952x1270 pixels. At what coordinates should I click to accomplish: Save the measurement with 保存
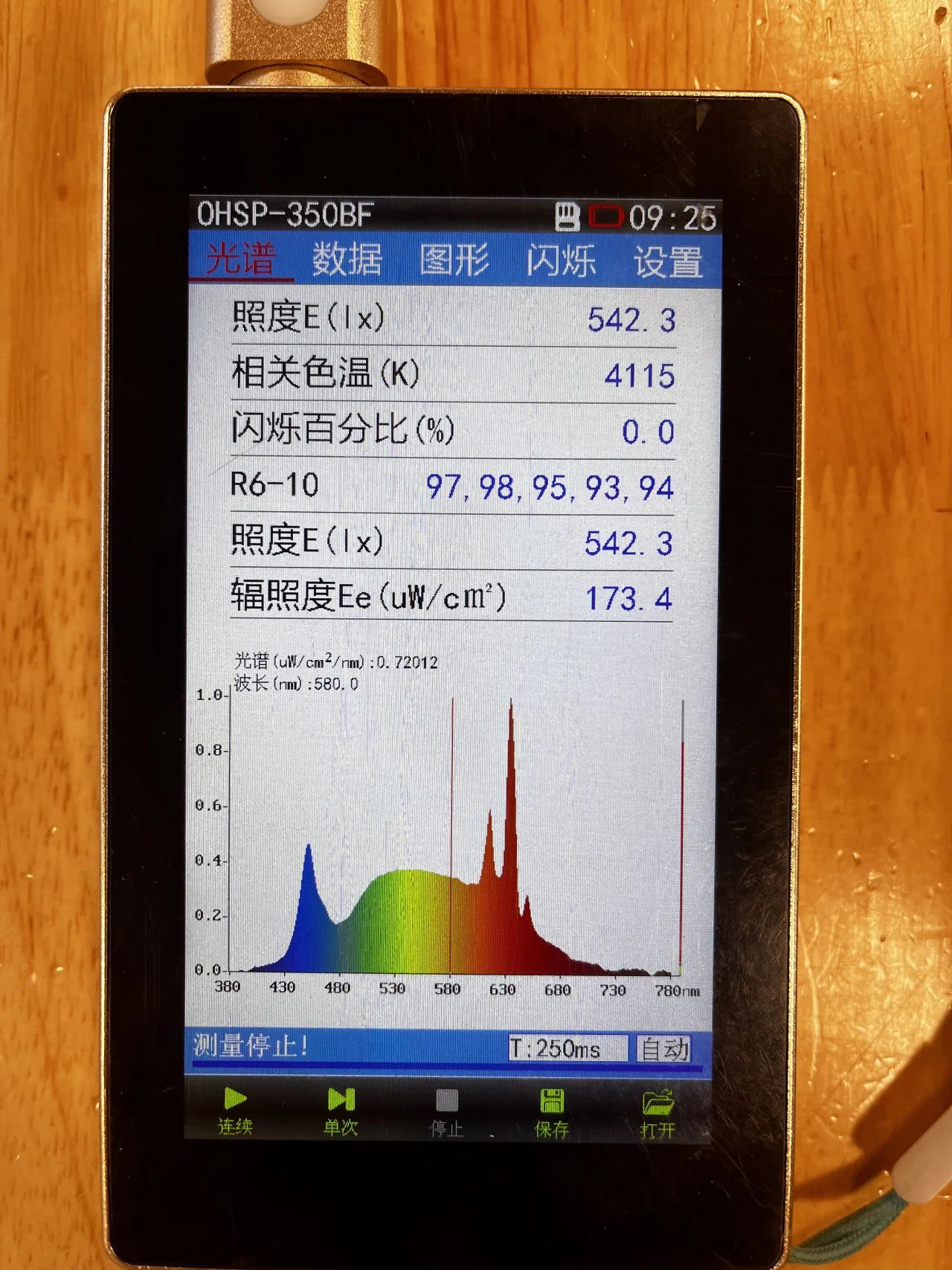(x=552, y=1113)
